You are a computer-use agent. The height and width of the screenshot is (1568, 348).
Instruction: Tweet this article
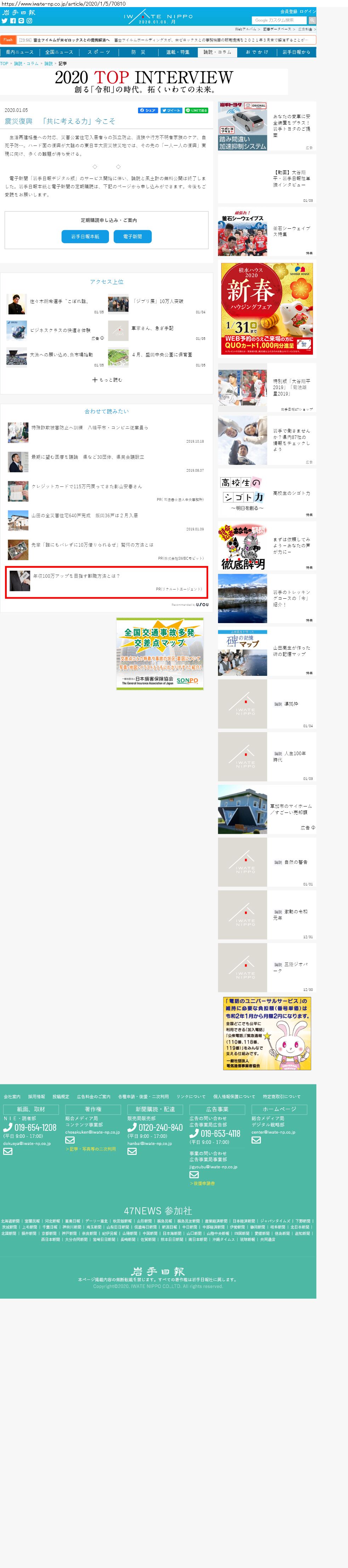pos(171,110)
